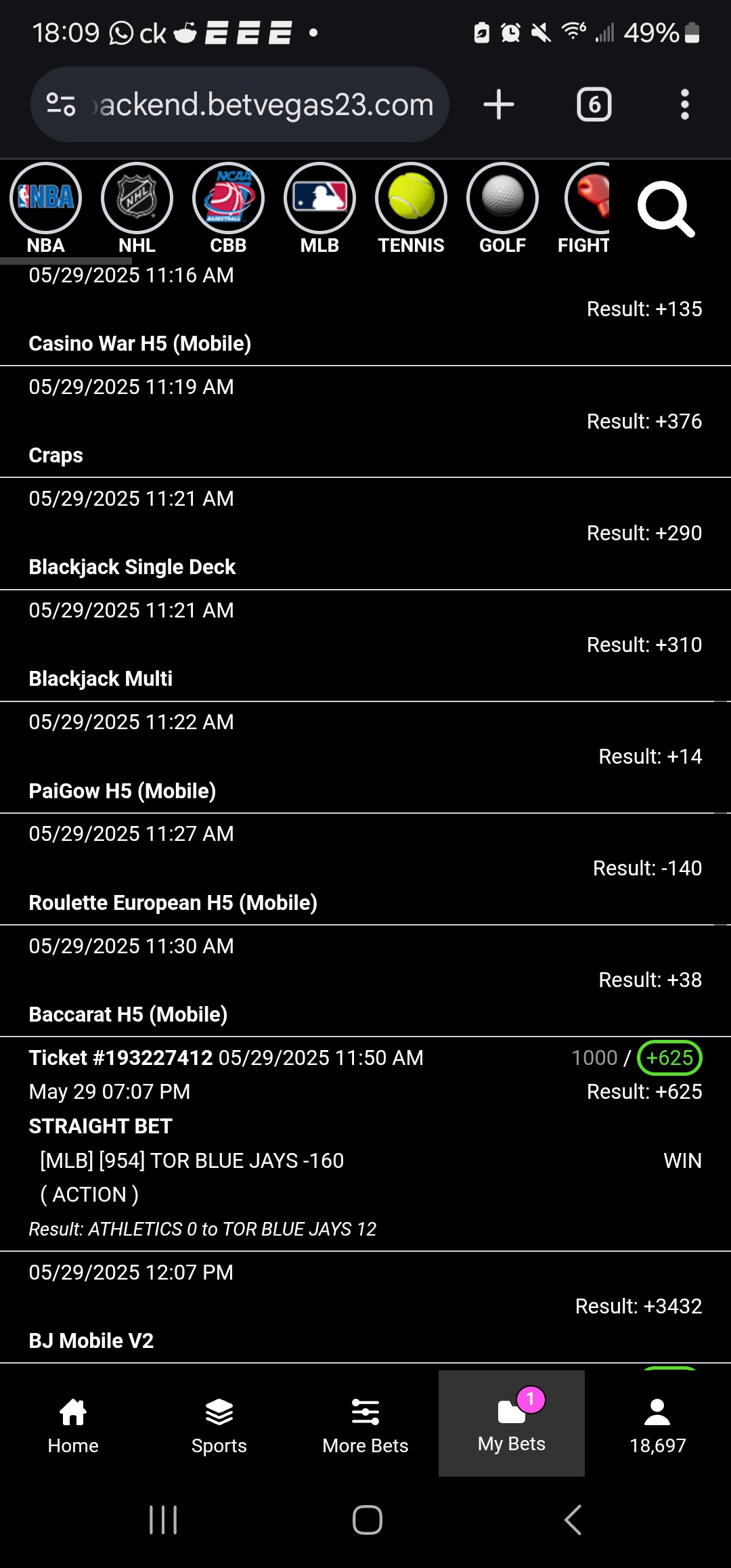
Task: Tap the 18,697 account balance
Action: click(x=657, y=1429)
